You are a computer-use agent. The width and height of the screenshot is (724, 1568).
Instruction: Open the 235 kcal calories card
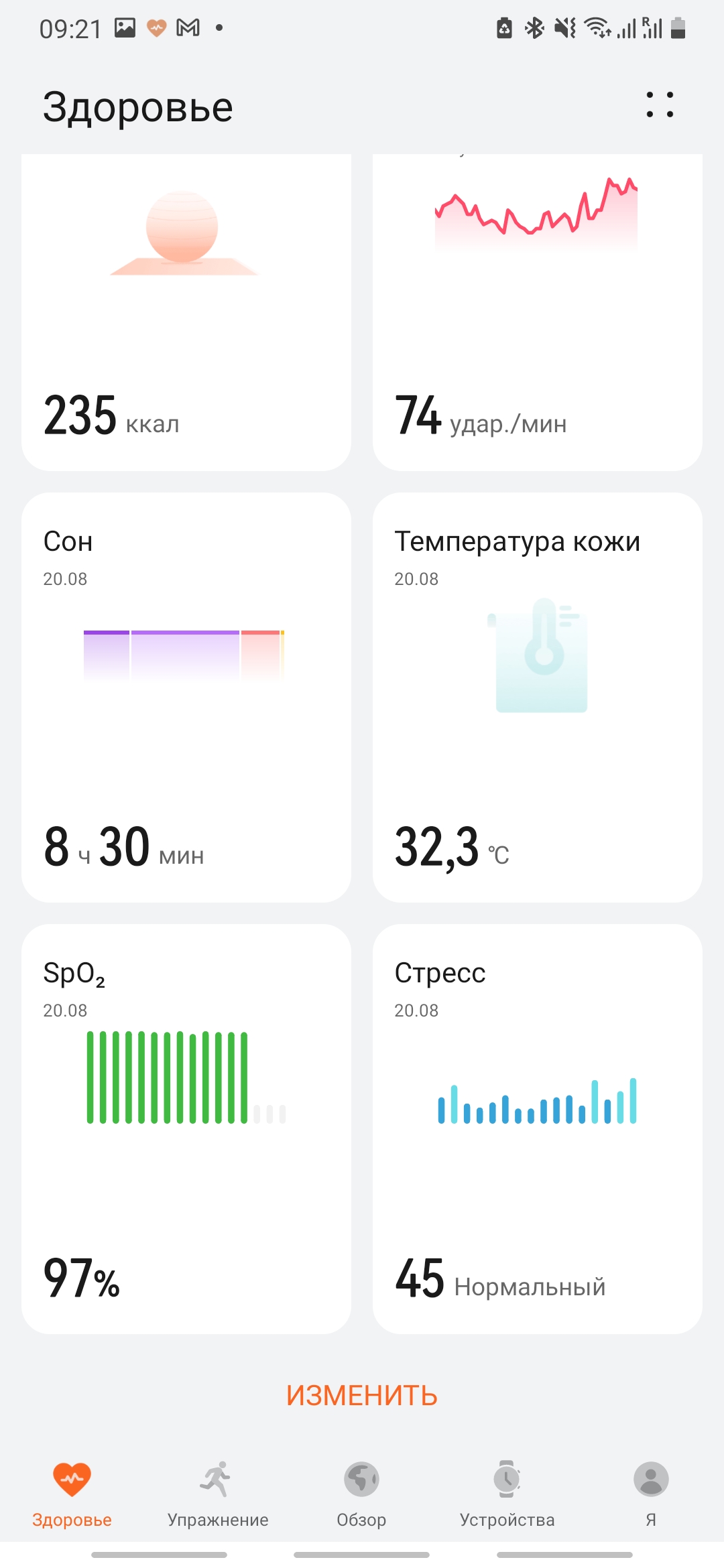(186, 312)
